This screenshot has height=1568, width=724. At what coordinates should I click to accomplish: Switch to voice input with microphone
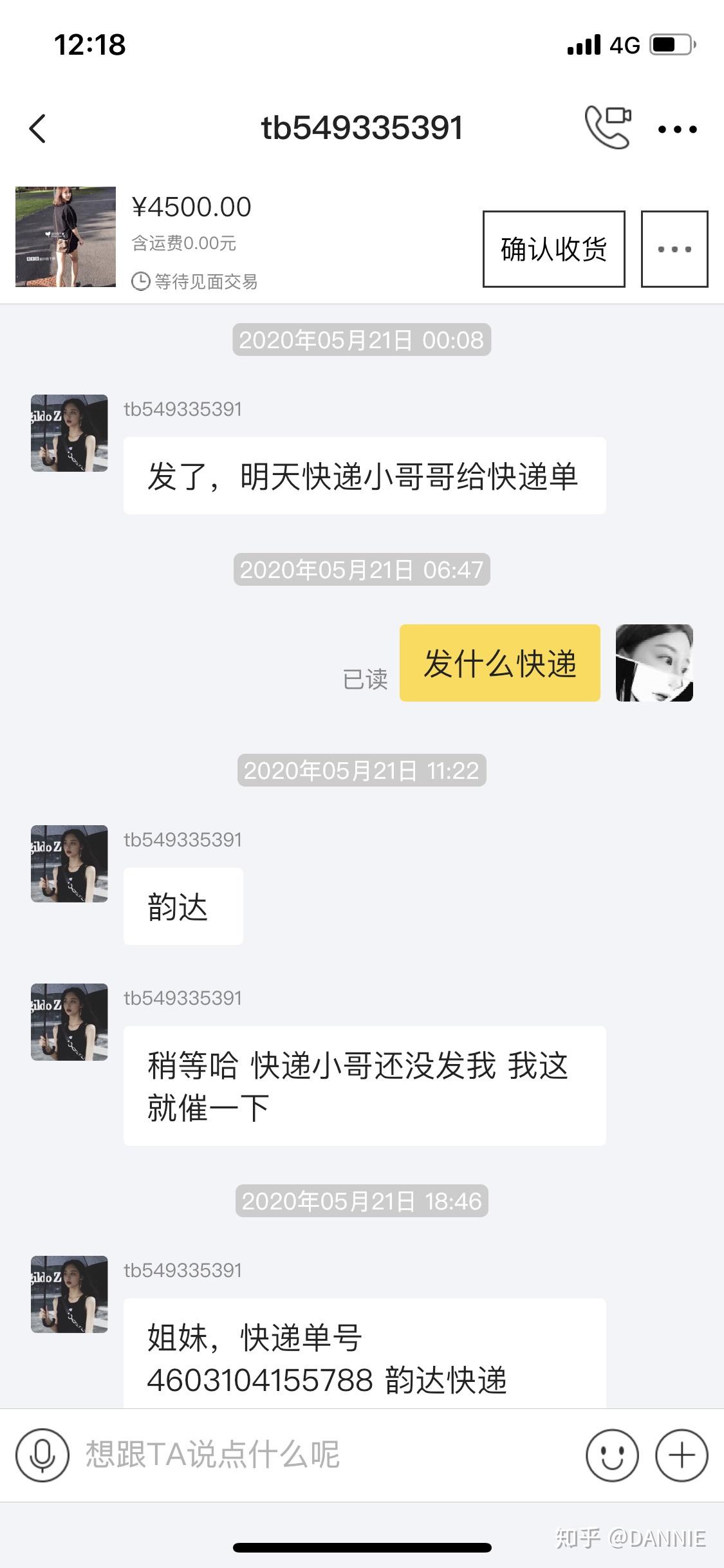point(42,1455)
